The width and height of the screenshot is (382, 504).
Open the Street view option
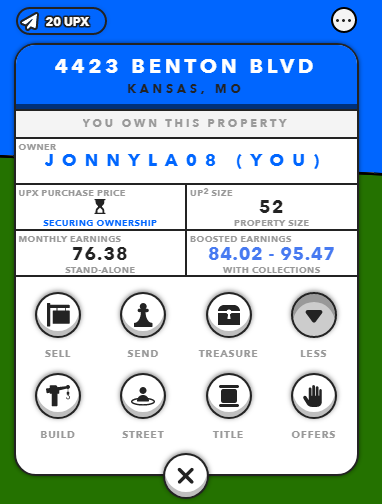pyautogui.click(x=143, y=396)
